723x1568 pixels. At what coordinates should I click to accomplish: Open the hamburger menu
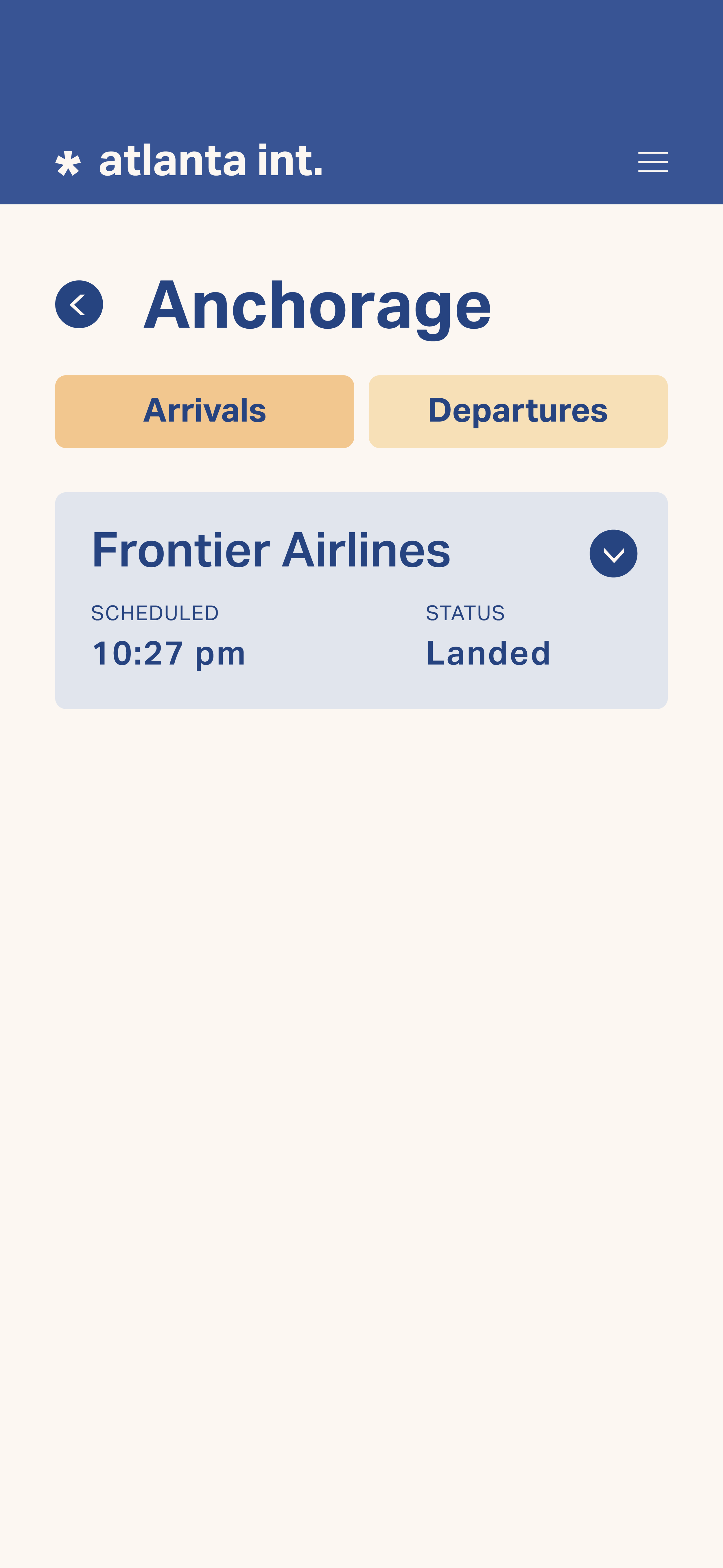point(652,162)
